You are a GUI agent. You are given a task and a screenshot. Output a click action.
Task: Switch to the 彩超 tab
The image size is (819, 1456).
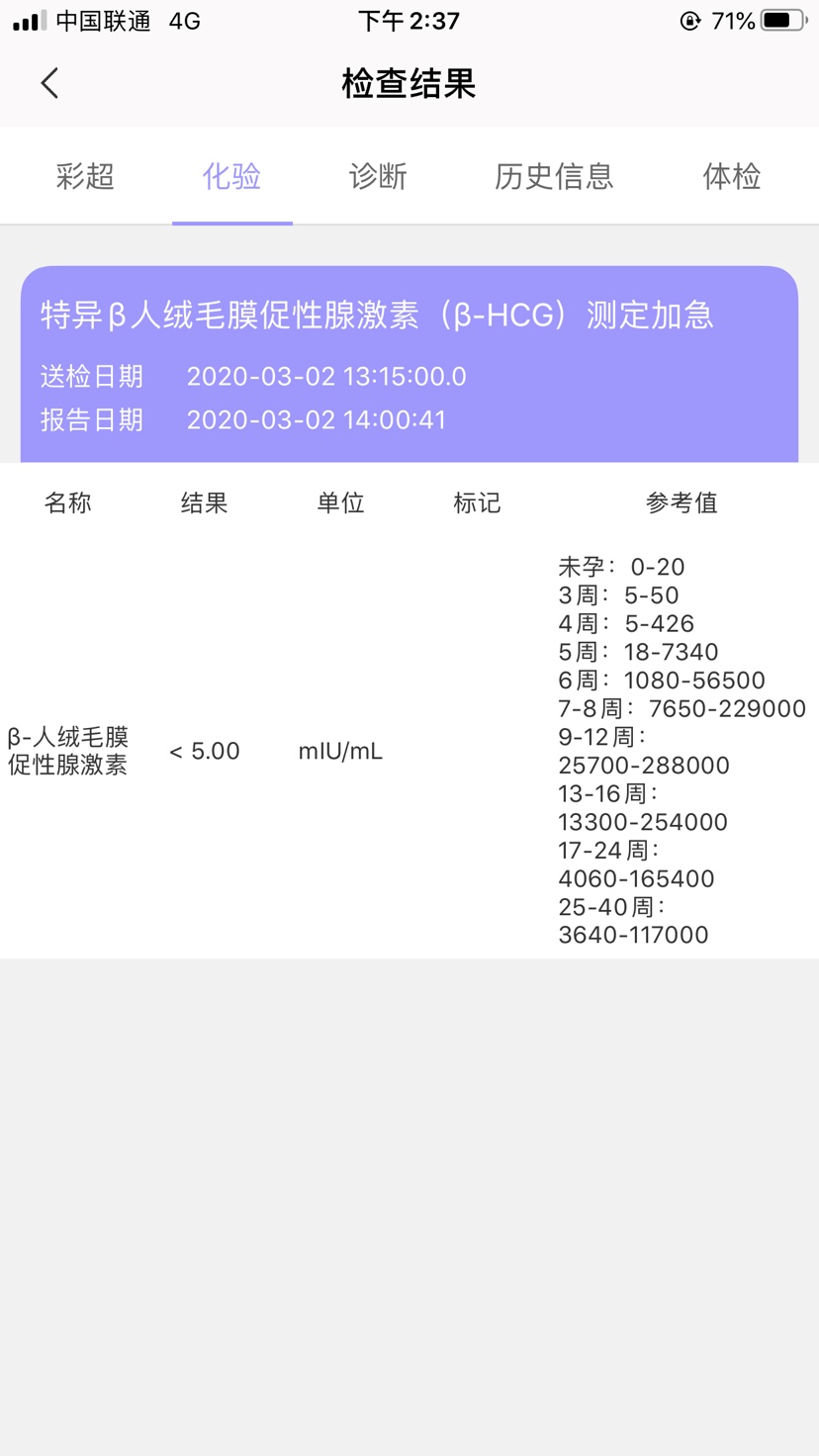(85, 176)
